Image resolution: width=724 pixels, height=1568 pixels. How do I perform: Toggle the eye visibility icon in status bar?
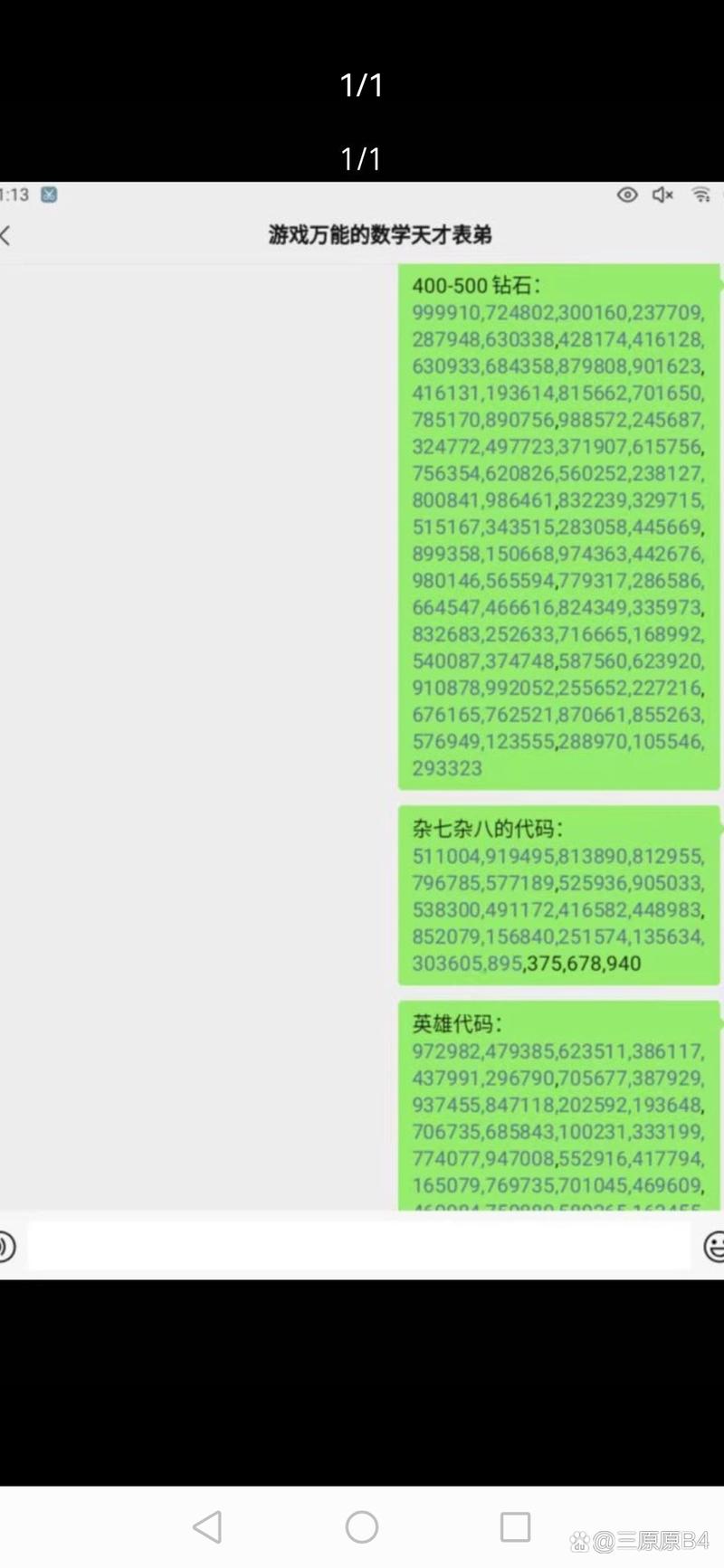pos(626,195)
